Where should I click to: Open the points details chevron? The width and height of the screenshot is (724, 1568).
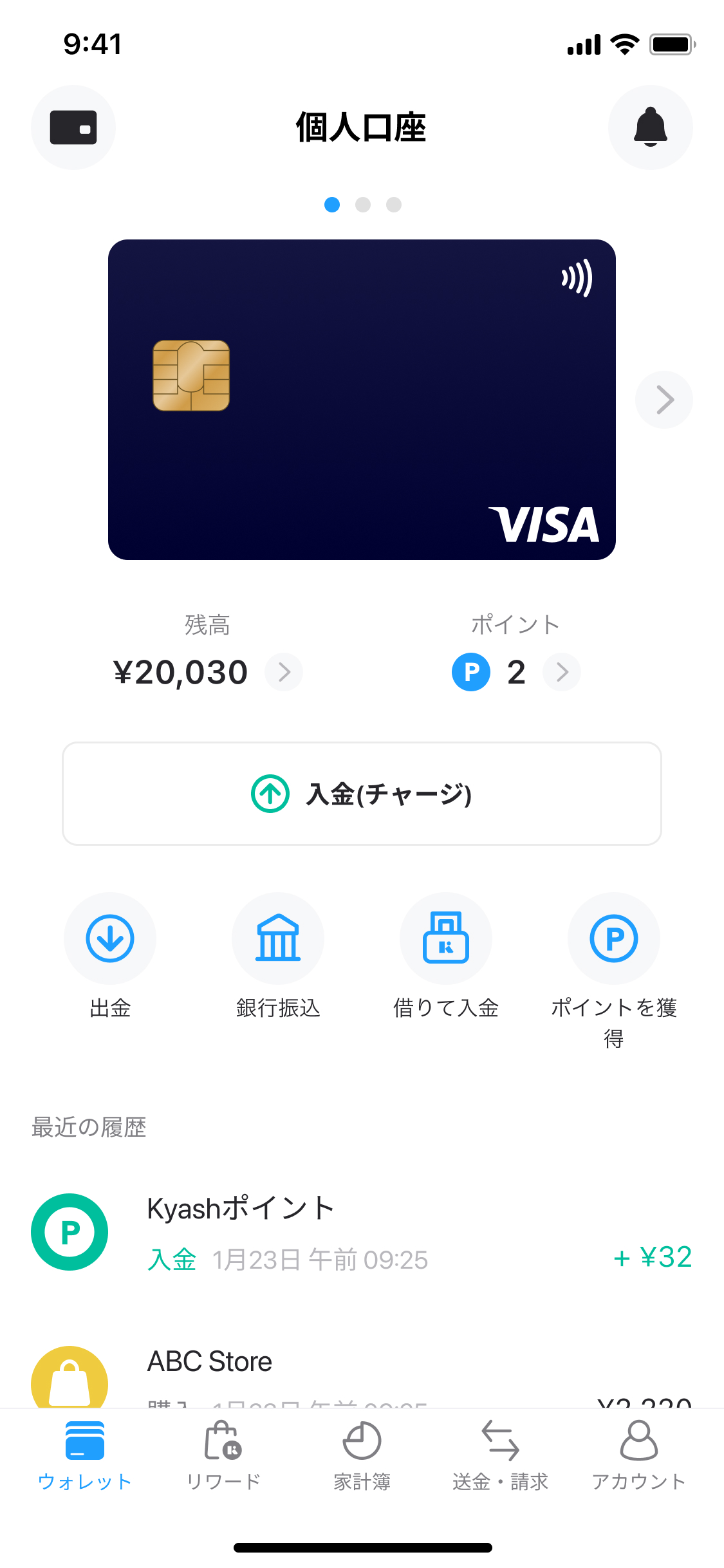click(562, 672)
